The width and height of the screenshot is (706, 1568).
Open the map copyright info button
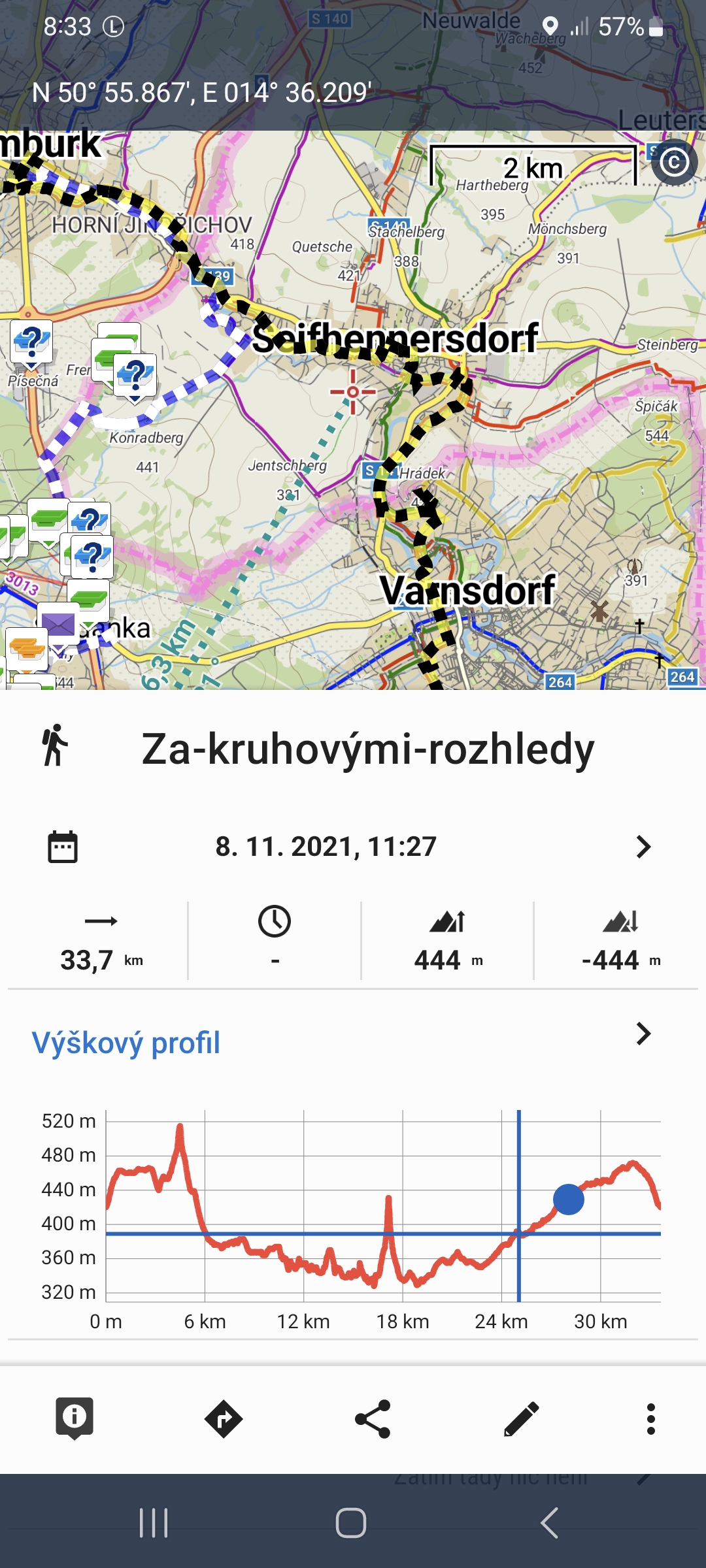tap(674, 162)
